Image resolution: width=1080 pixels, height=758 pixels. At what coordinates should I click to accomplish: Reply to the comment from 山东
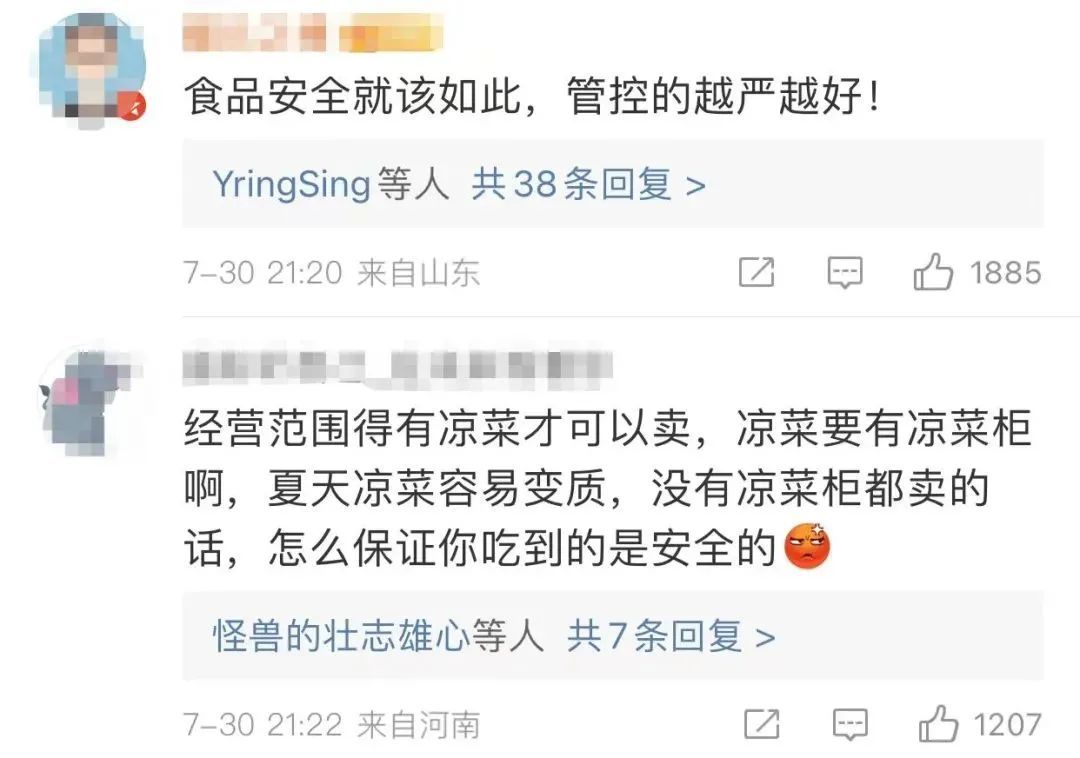pos(845,272)
